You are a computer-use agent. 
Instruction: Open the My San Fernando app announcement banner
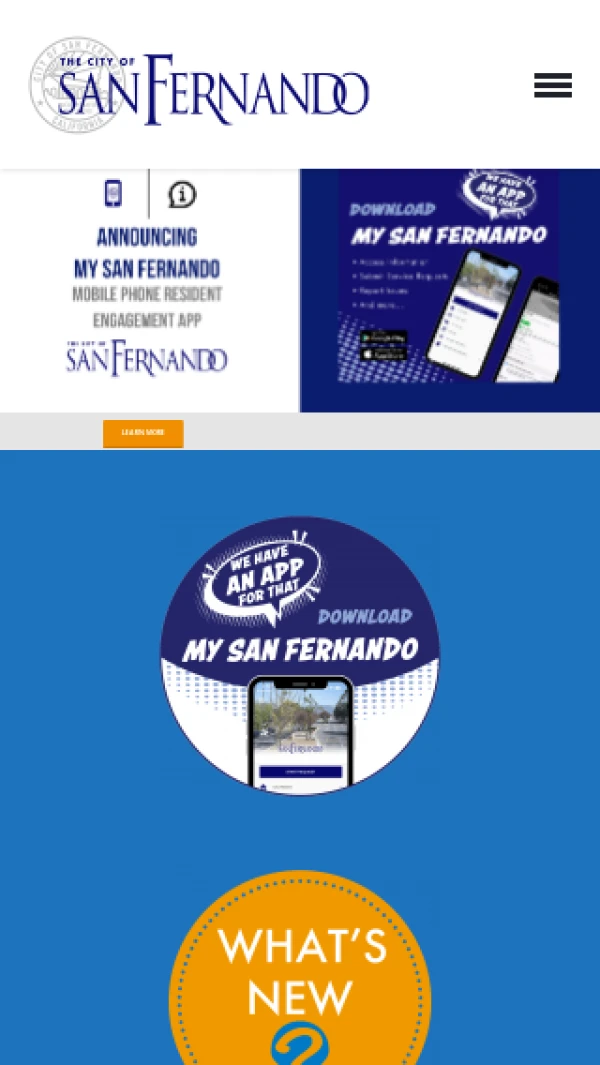300,290
